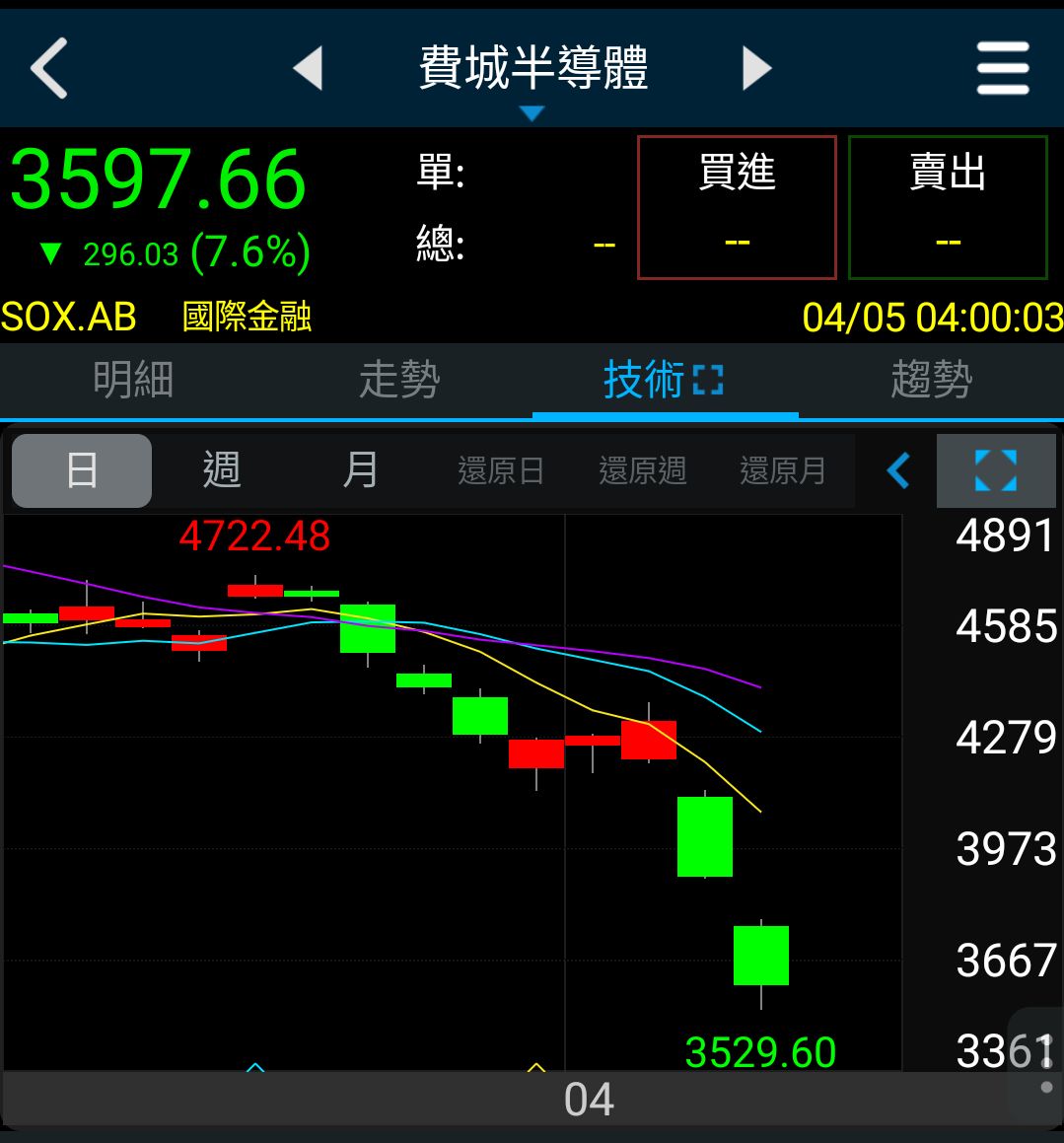Choose the 還原日 option
The height and width of the screenshot is (1143, 1064).
pyautogui.click(x=501, y=470)
